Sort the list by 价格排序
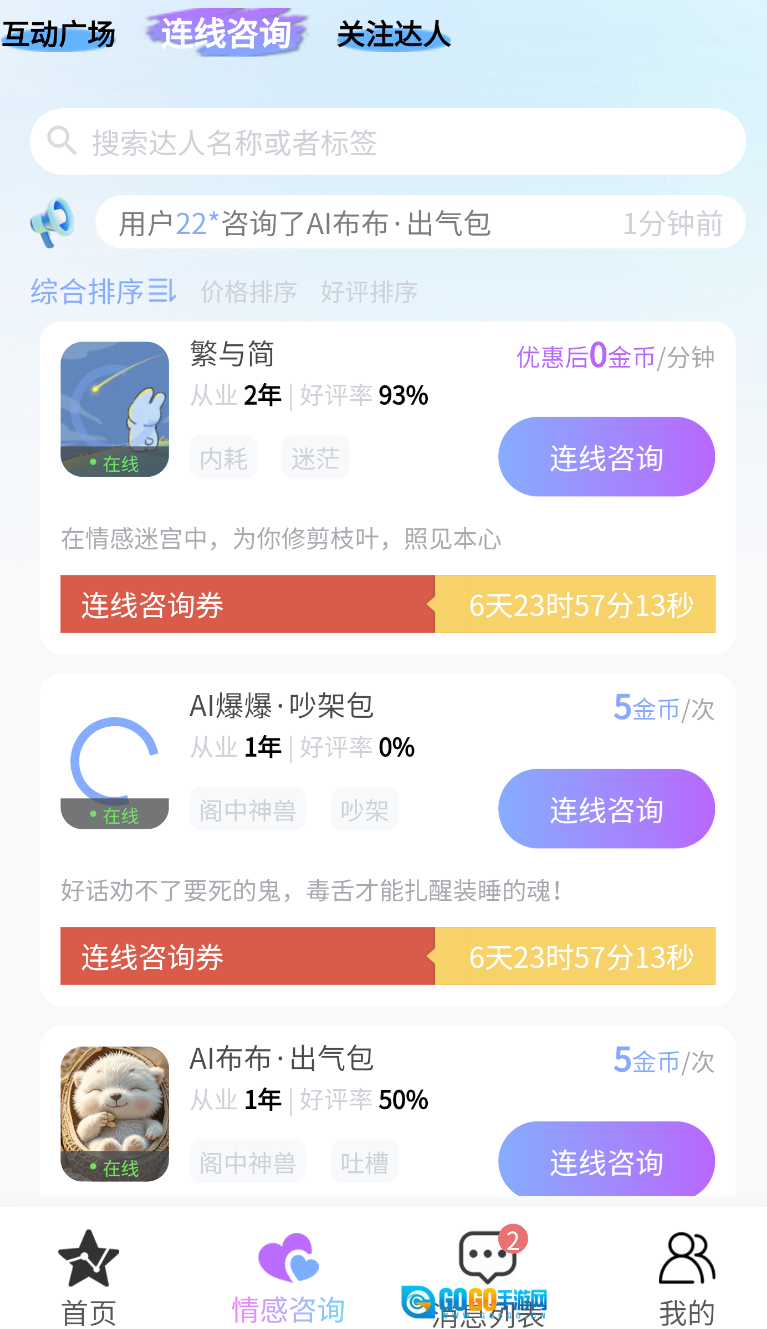The height and width of the screenshot is (1329, 767). 248,292
